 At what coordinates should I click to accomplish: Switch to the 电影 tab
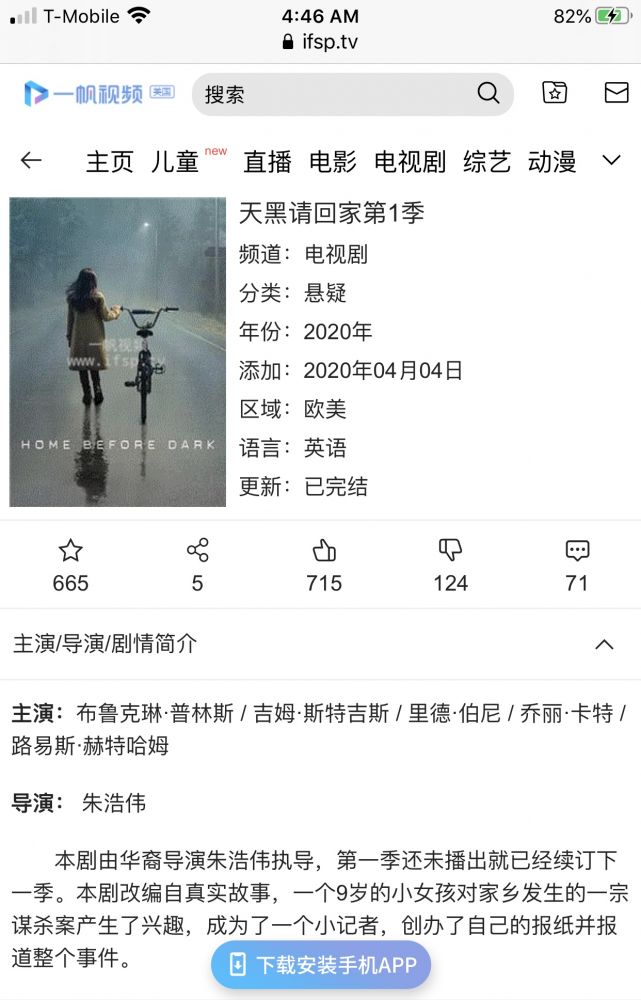click(x=332, y=161)
